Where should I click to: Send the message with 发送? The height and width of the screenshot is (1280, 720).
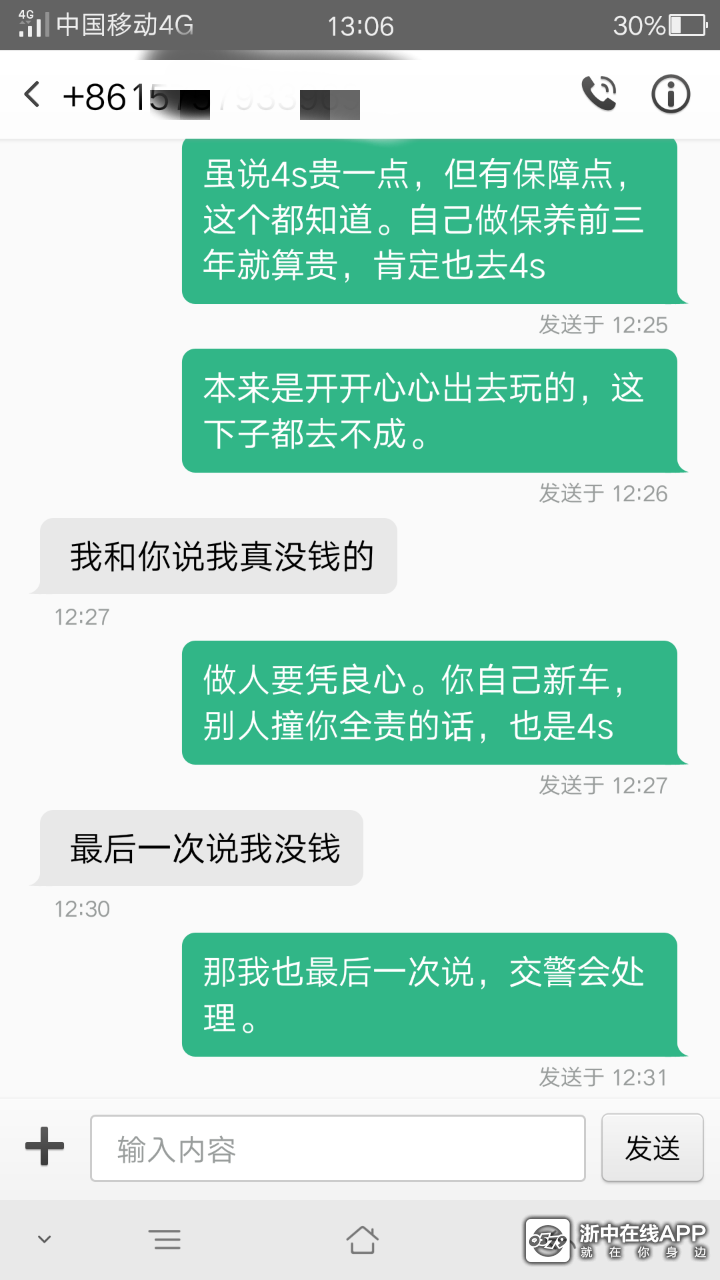tap(653, 1148)
